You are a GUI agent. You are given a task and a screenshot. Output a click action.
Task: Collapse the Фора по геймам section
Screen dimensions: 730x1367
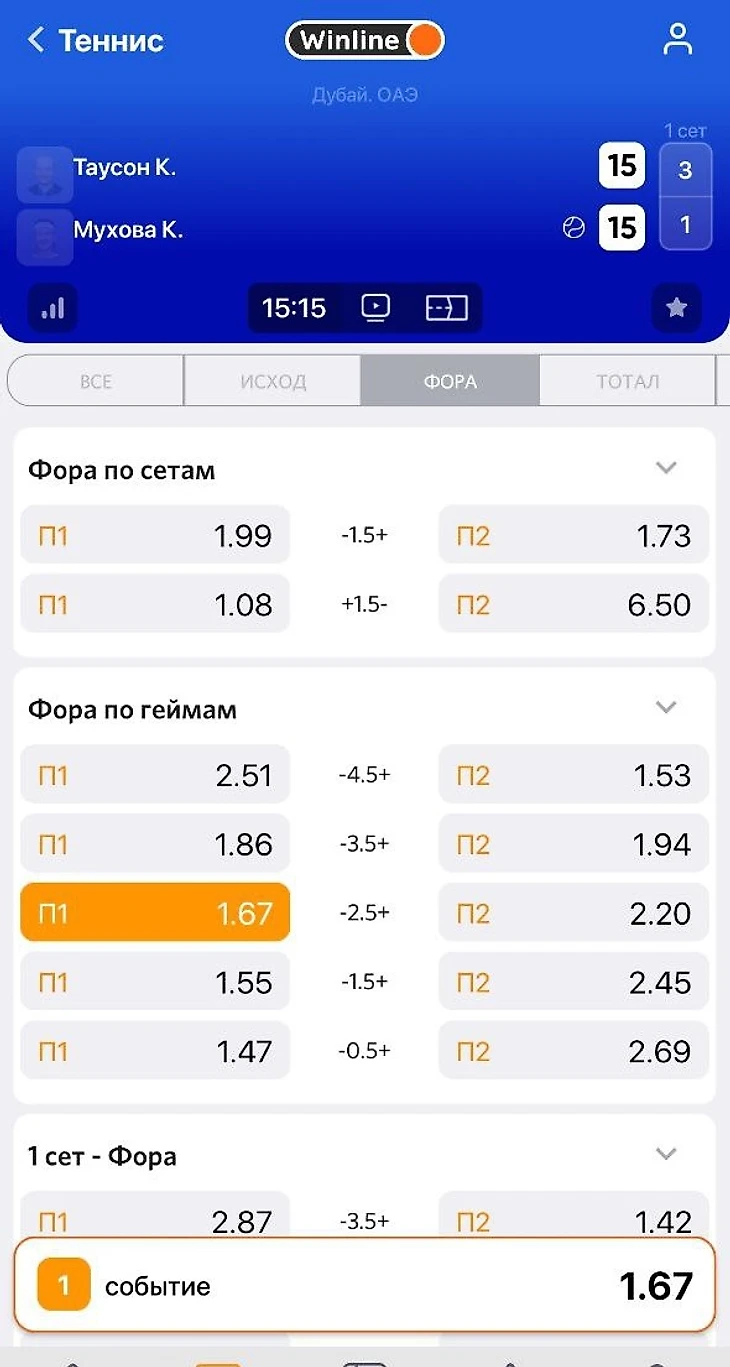click(x=666, y=708)
